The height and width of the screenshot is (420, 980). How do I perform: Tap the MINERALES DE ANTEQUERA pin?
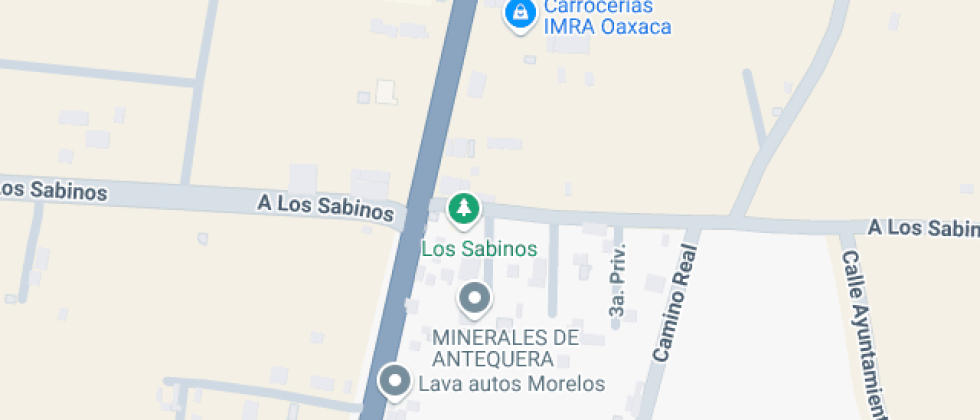coord(474,298)
